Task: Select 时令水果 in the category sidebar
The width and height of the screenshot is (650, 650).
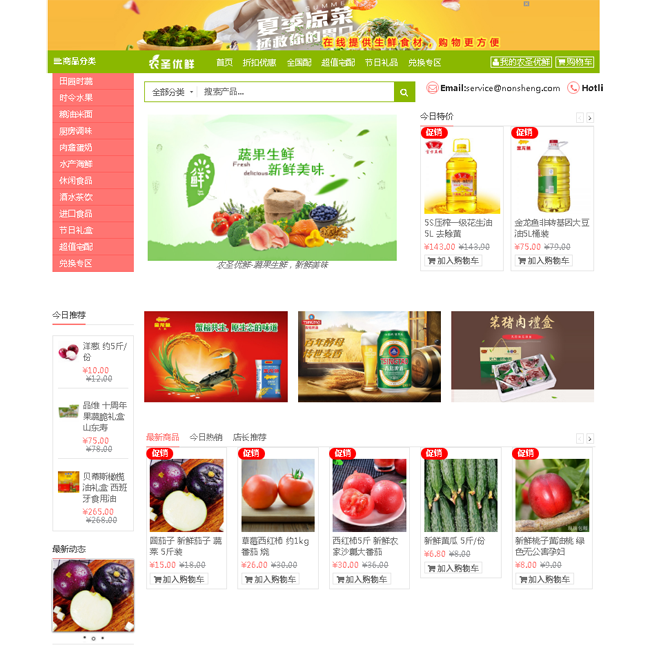Action: pyautogui.click(x=76, y=98)
